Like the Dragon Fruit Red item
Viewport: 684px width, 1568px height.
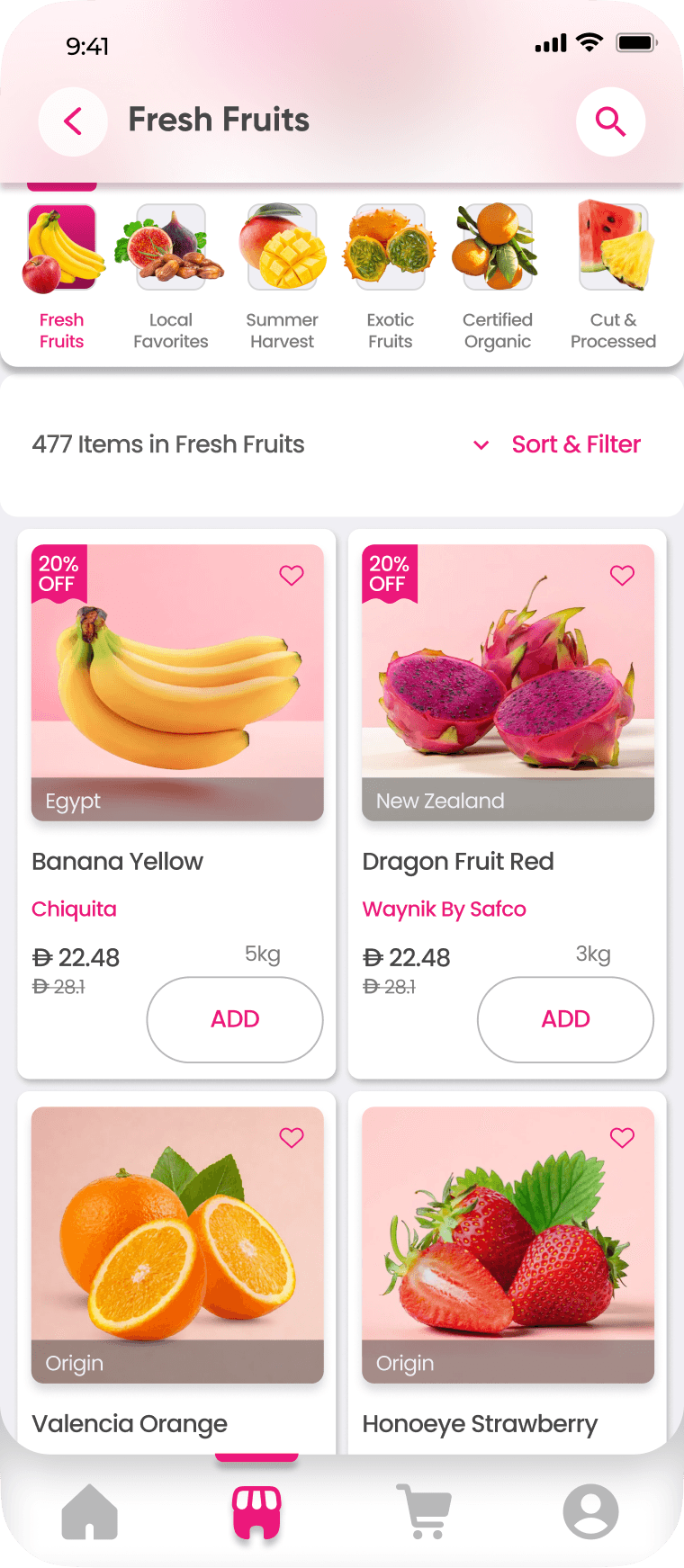point(622,576)
